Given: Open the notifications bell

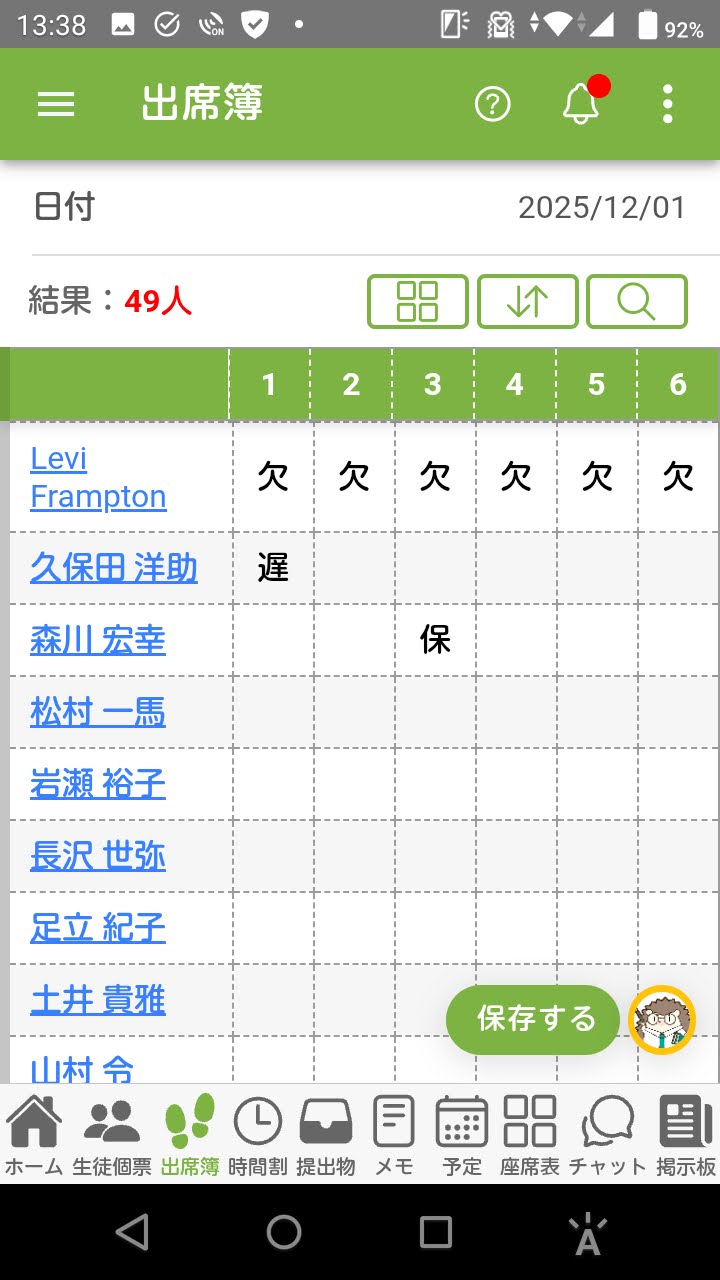Looking at the screenshot, I should click(x=581, y=104).
